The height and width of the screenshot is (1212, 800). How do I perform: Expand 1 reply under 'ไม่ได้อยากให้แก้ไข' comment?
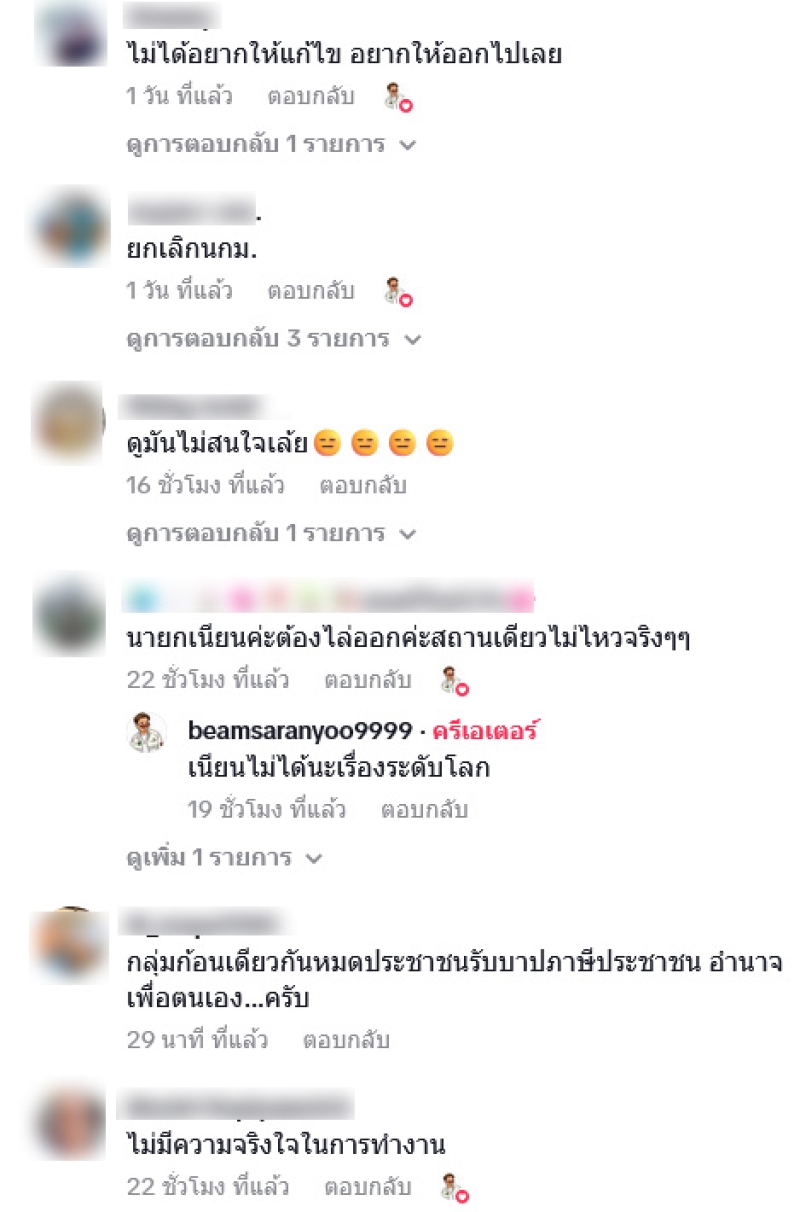pyautogui.click(x=270, y=145)
